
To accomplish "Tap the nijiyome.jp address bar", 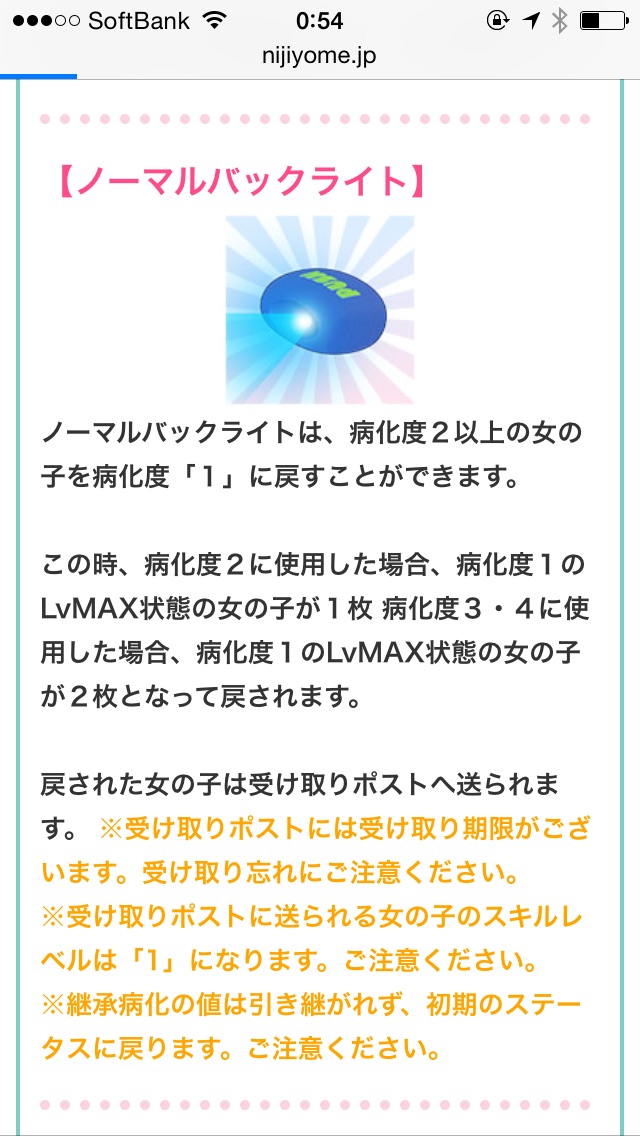I will 319,56.
